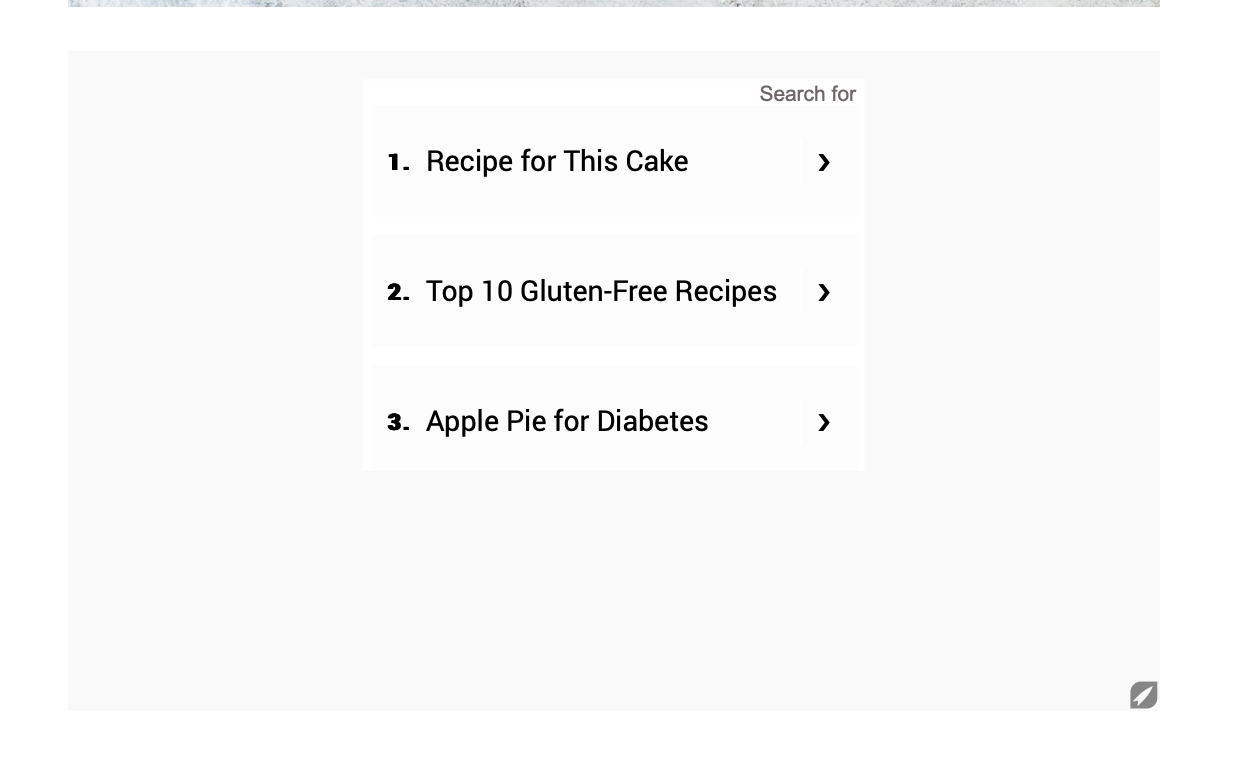The width and height of the screenshot is (1250, 774).
Task: Select Top 10 Gluten-Free Recipes
Action: [601, 292]
